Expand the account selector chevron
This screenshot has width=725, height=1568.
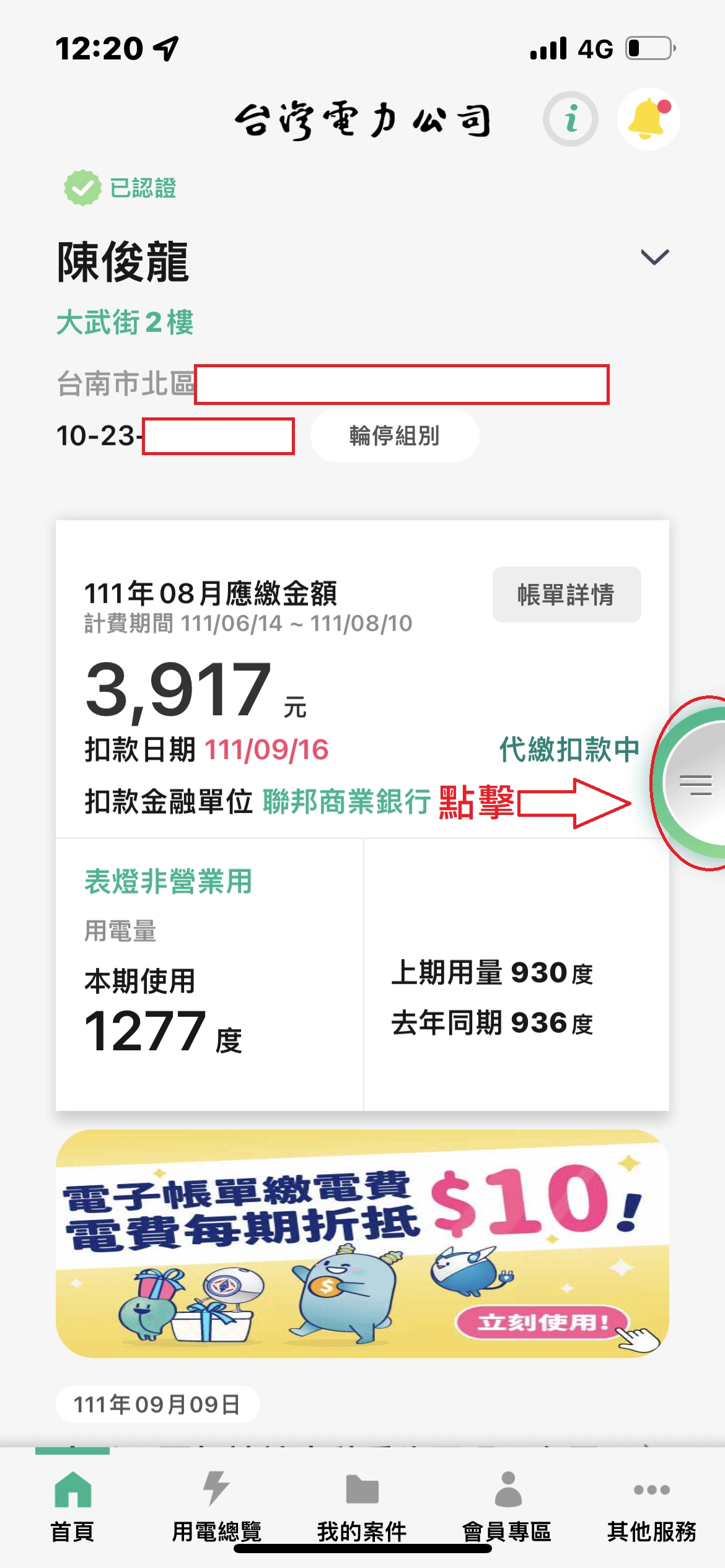click(x=654, y=257)
